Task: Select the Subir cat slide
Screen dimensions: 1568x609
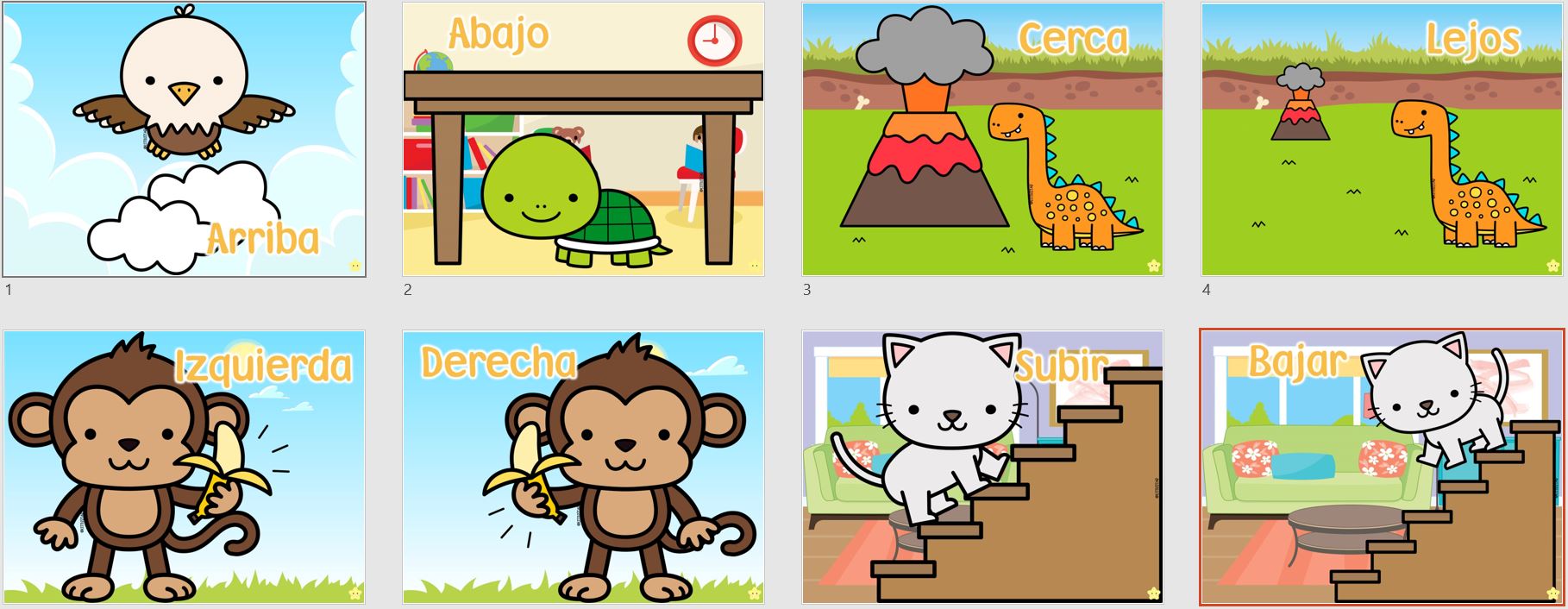Action: point(982,467)
